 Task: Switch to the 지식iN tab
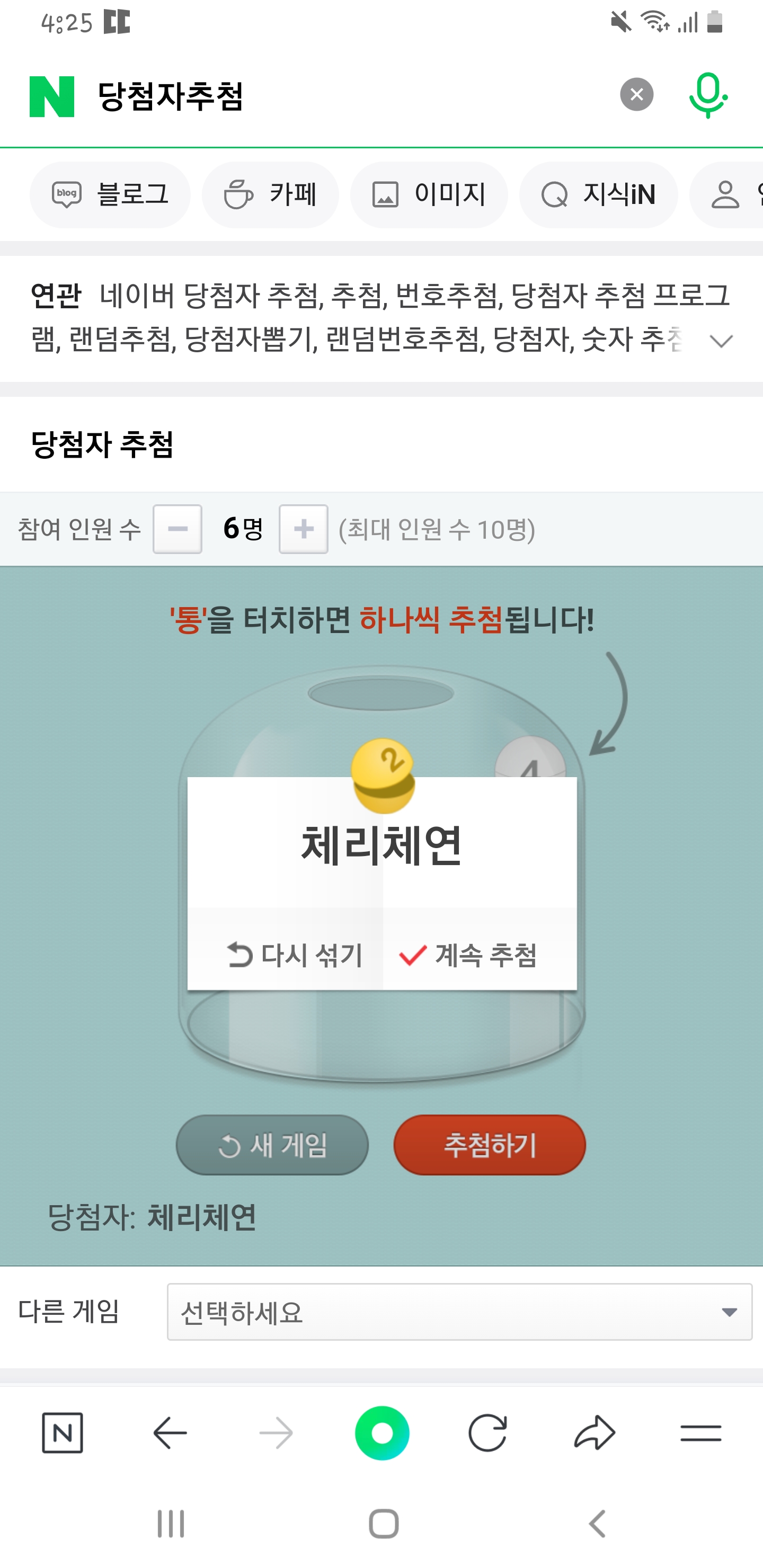599,195
